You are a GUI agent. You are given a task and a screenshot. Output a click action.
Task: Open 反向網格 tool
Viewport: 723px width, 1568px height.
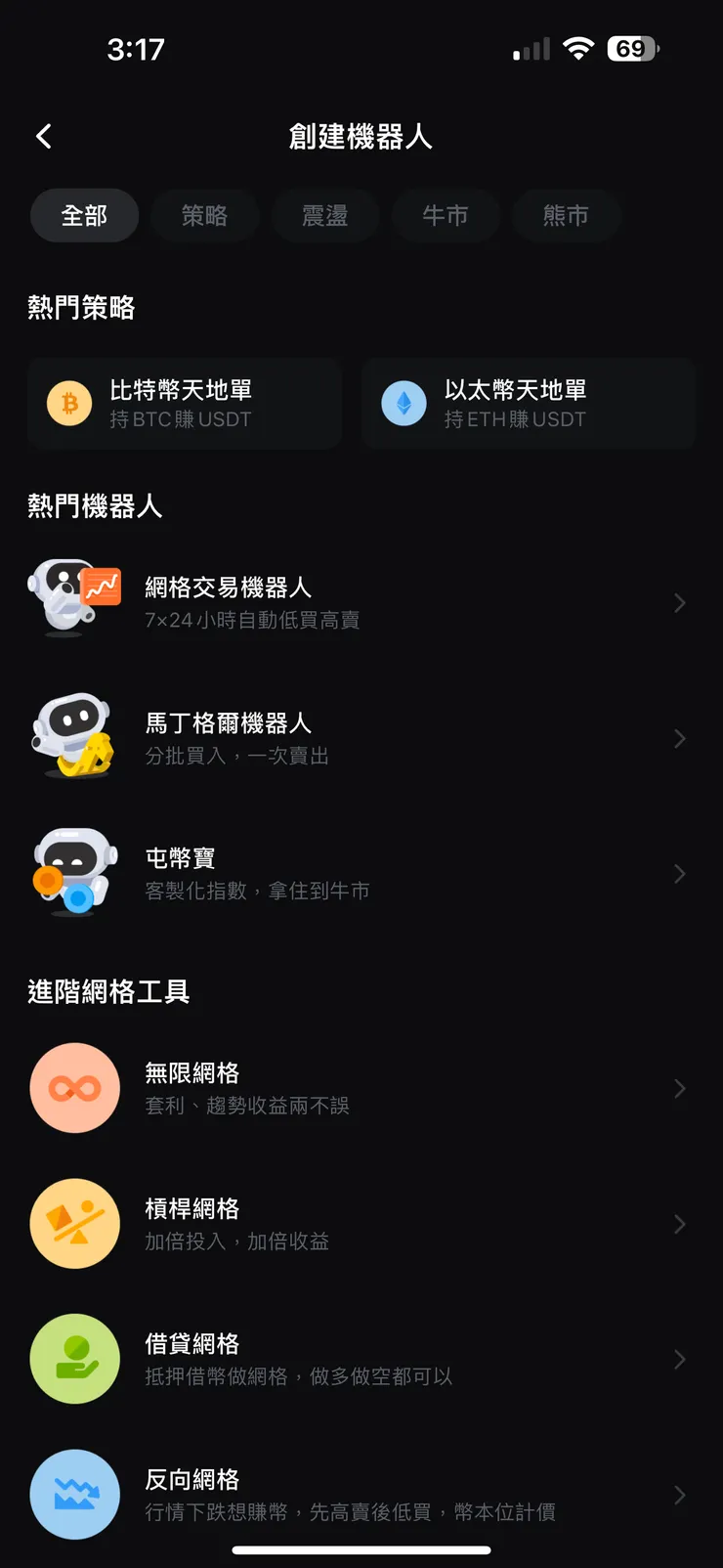361,1495
